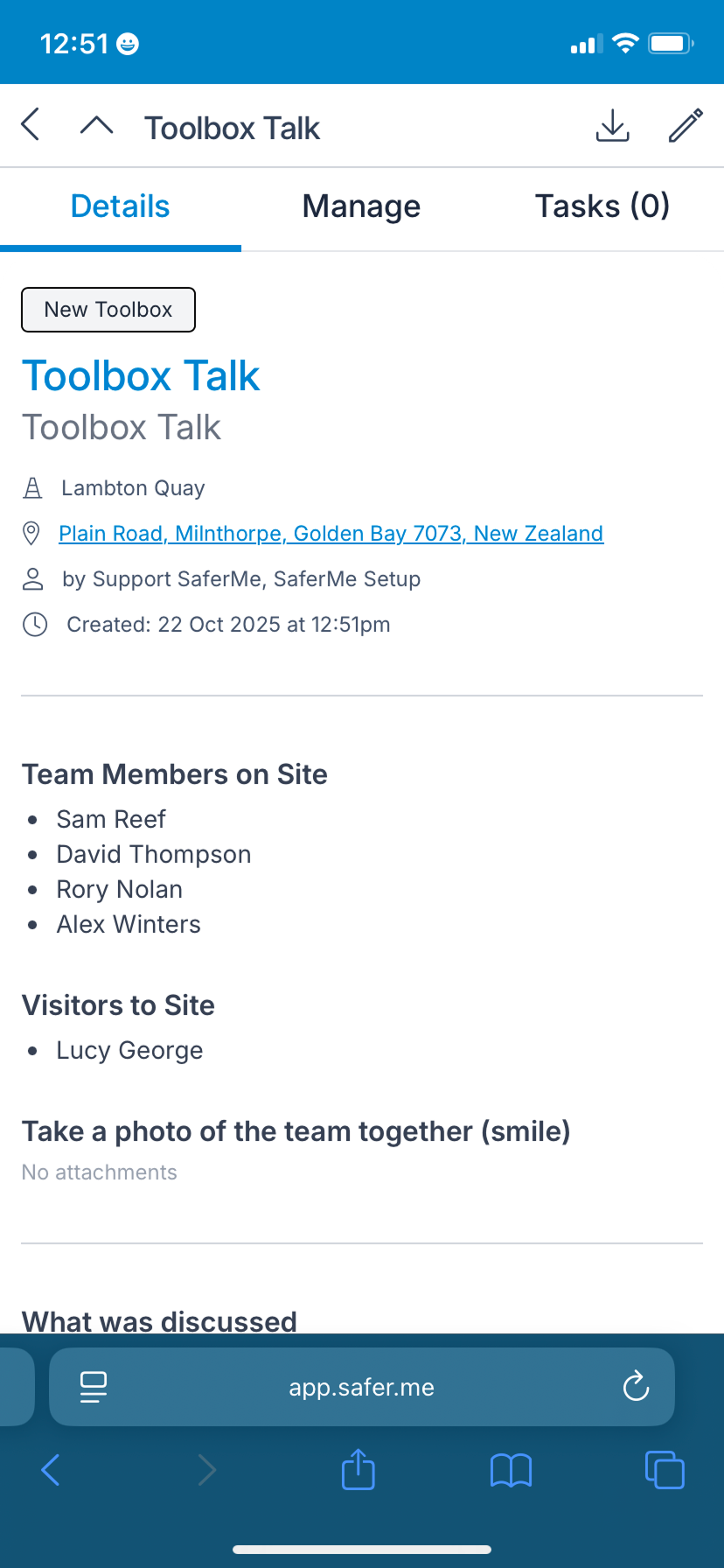Reload the page with the refresh icon
This screenshot has width=724, height=1568.
click(636, 1386)
